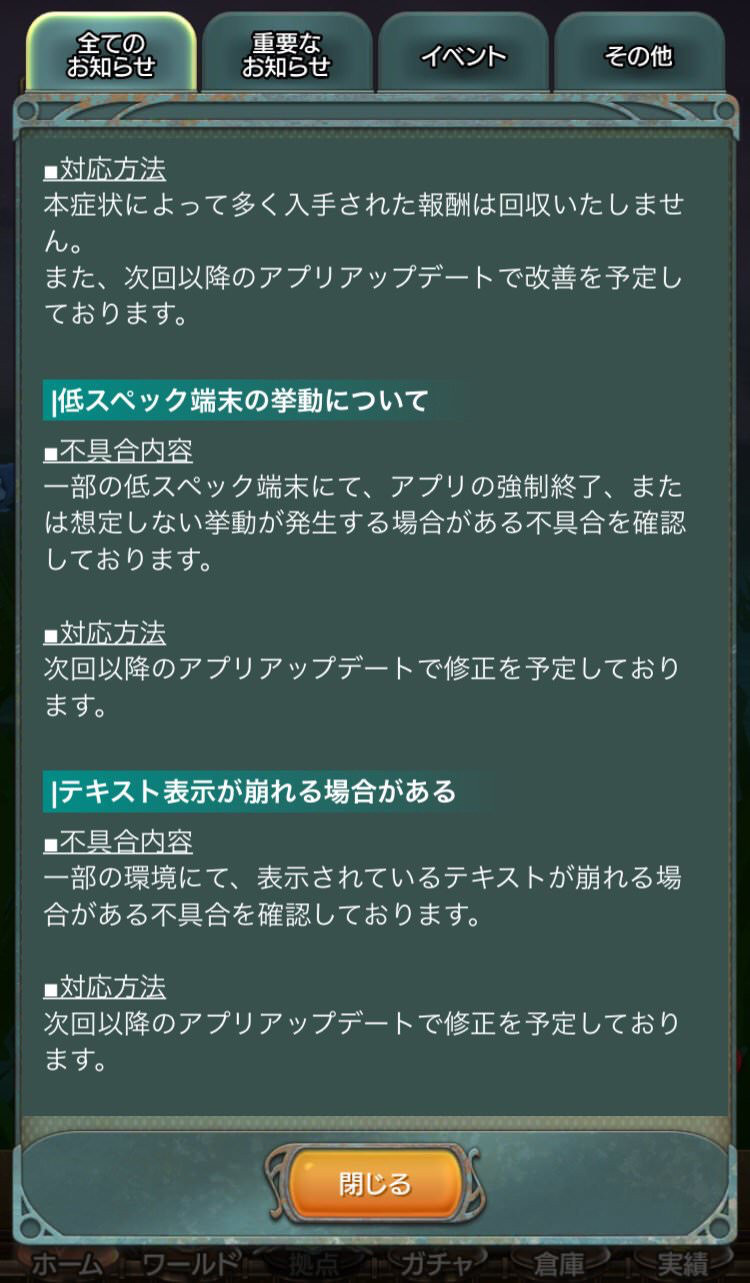Screen dimensions: 750x1283
Task: Switch to the その他 tab
Action: (x=638, y=55)
